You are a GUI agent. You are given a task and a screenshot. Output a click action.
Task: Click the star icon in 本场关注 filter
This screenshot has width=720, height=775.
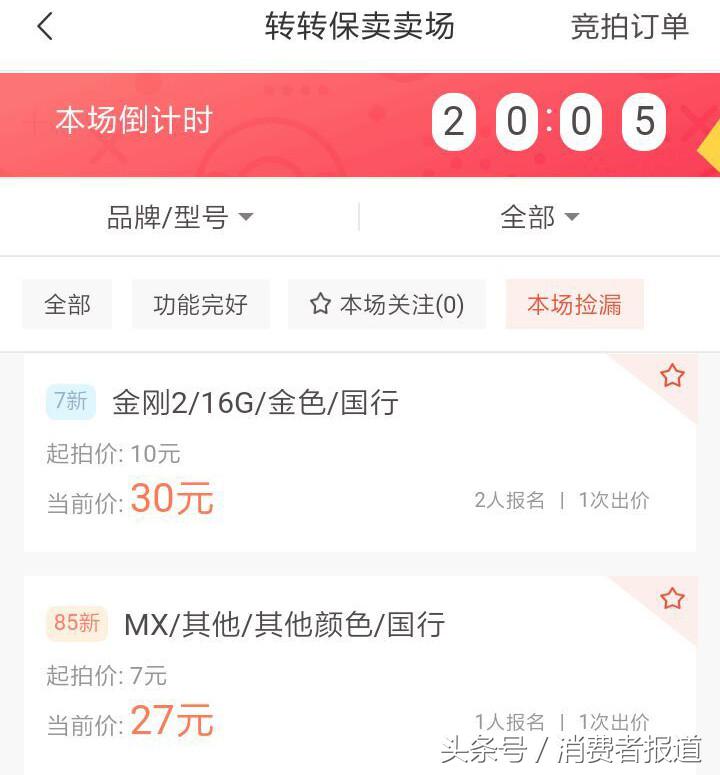coord(320,304)
